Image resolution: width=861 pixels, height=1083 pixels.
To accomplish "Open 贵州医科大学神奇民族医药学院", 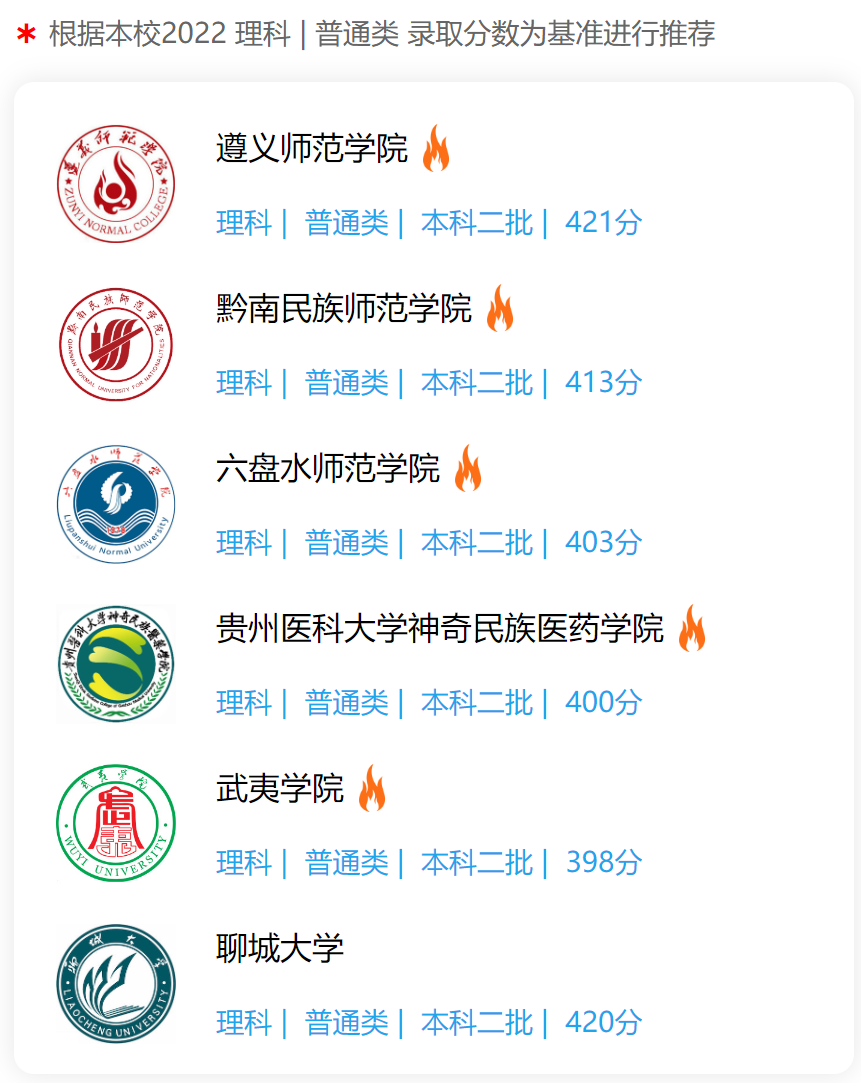I will (x=440, y=629).
